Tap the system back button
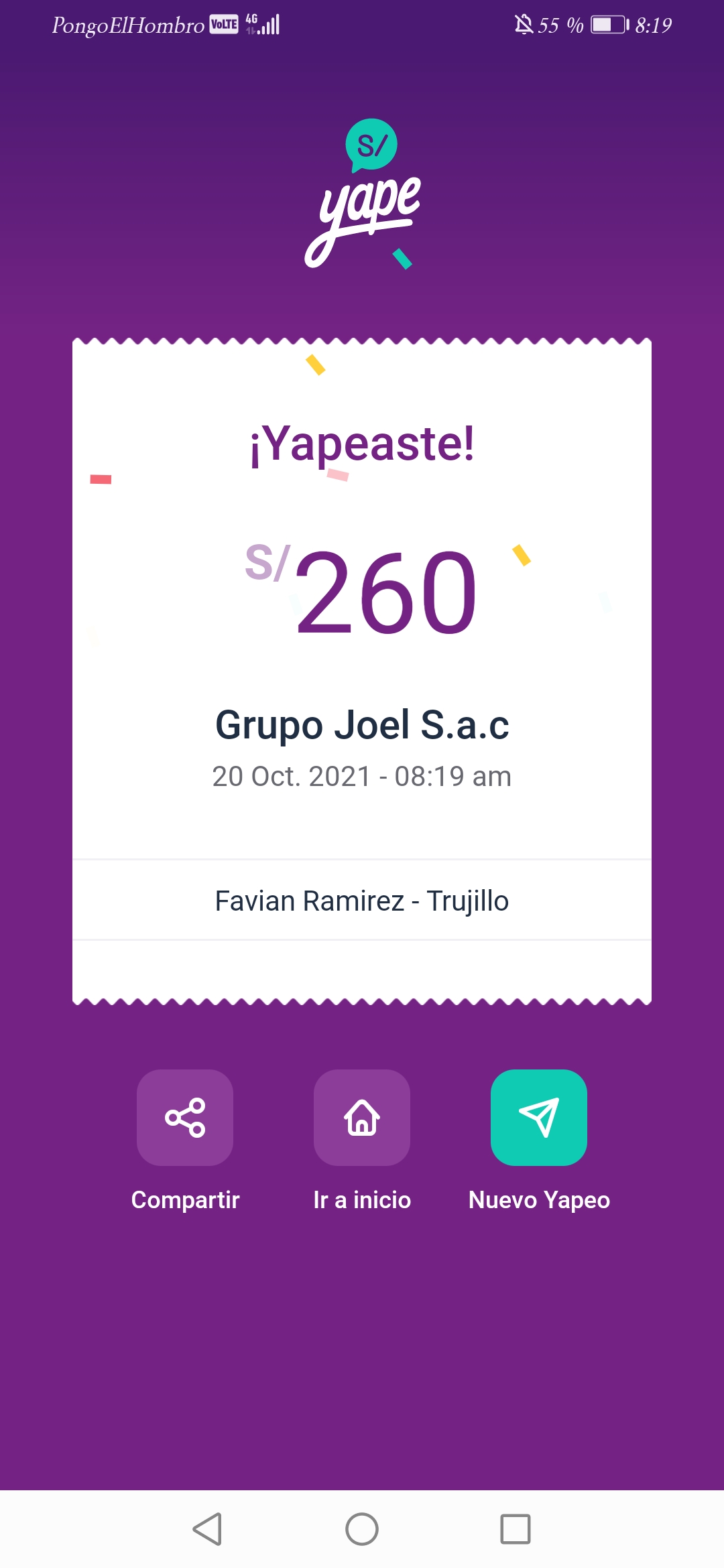 coord(207,1529)
